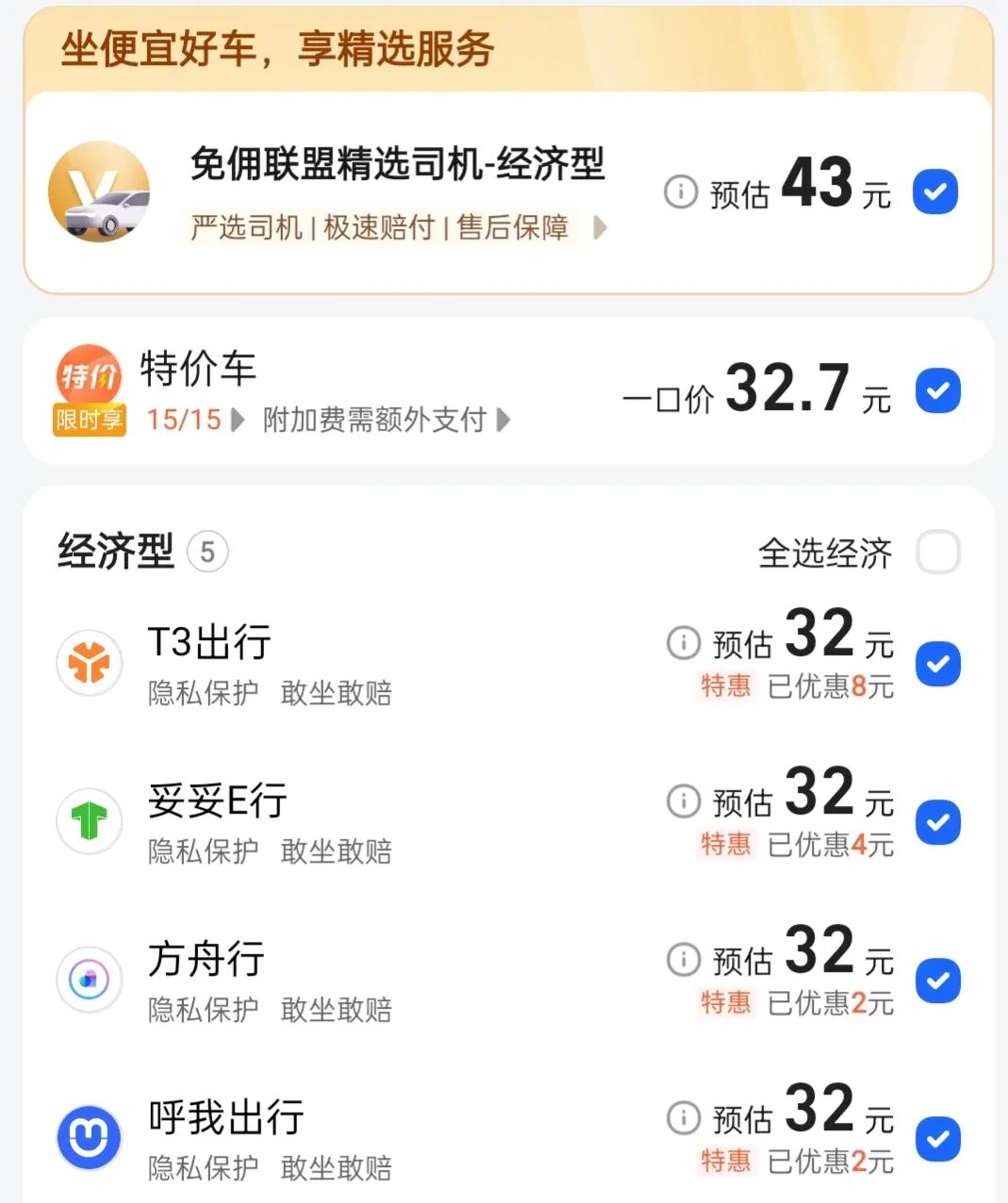The height and width of the screenshot is (1203, 1008).
Task: Click the 特惠 orange label under 妥妥E行
Action: (726, 847)
